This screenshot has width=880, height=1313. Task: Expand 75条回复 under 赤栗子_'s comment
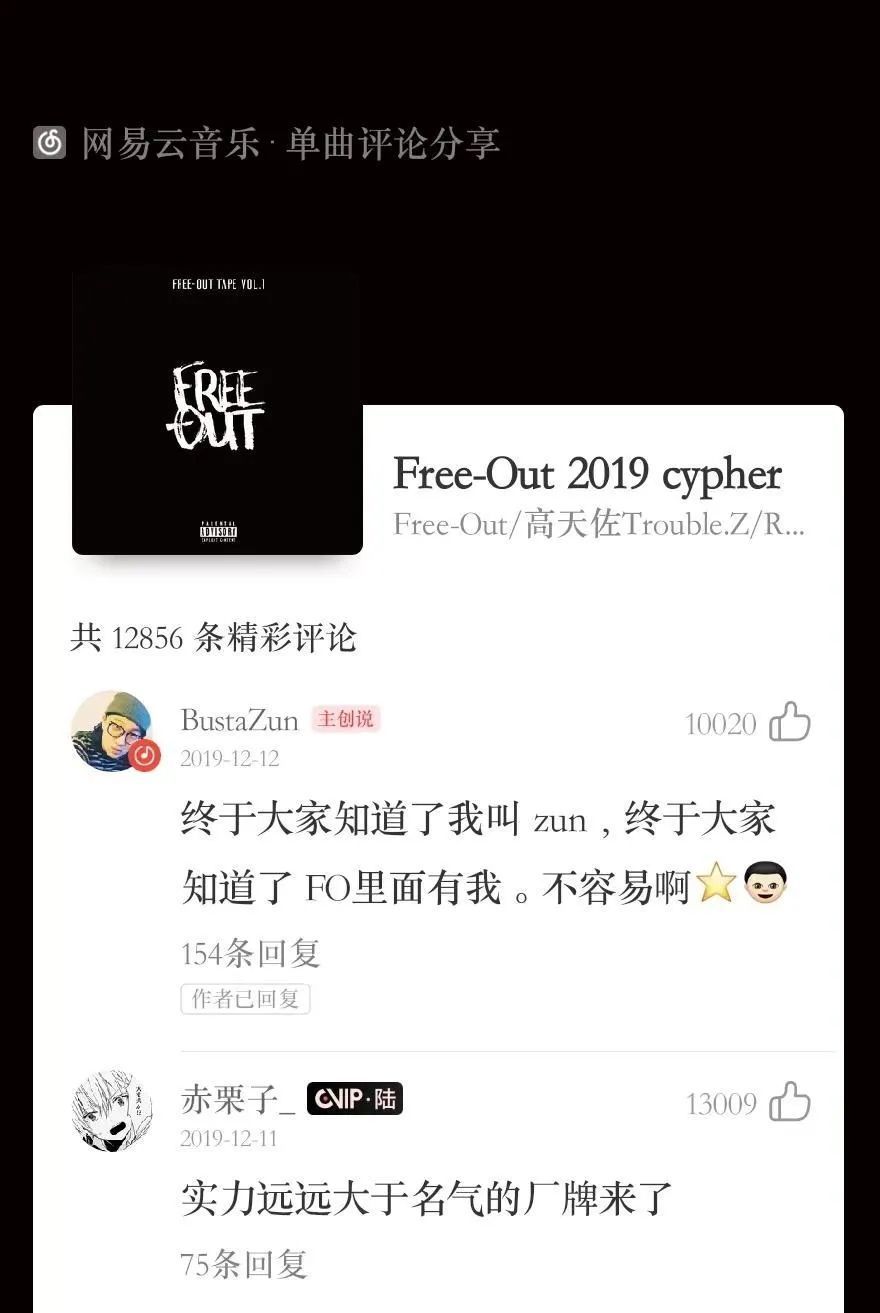tap(239, 1267)
